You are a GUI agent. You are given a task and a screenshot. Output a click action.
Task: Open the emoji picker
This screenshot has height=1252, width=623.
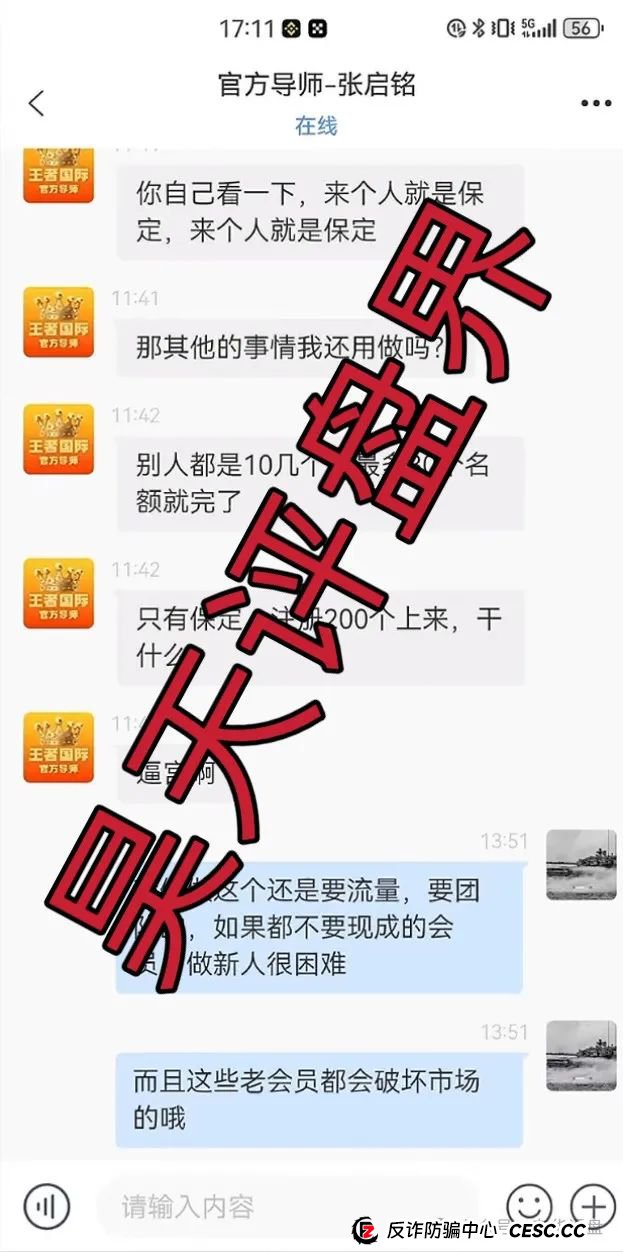529,1205
